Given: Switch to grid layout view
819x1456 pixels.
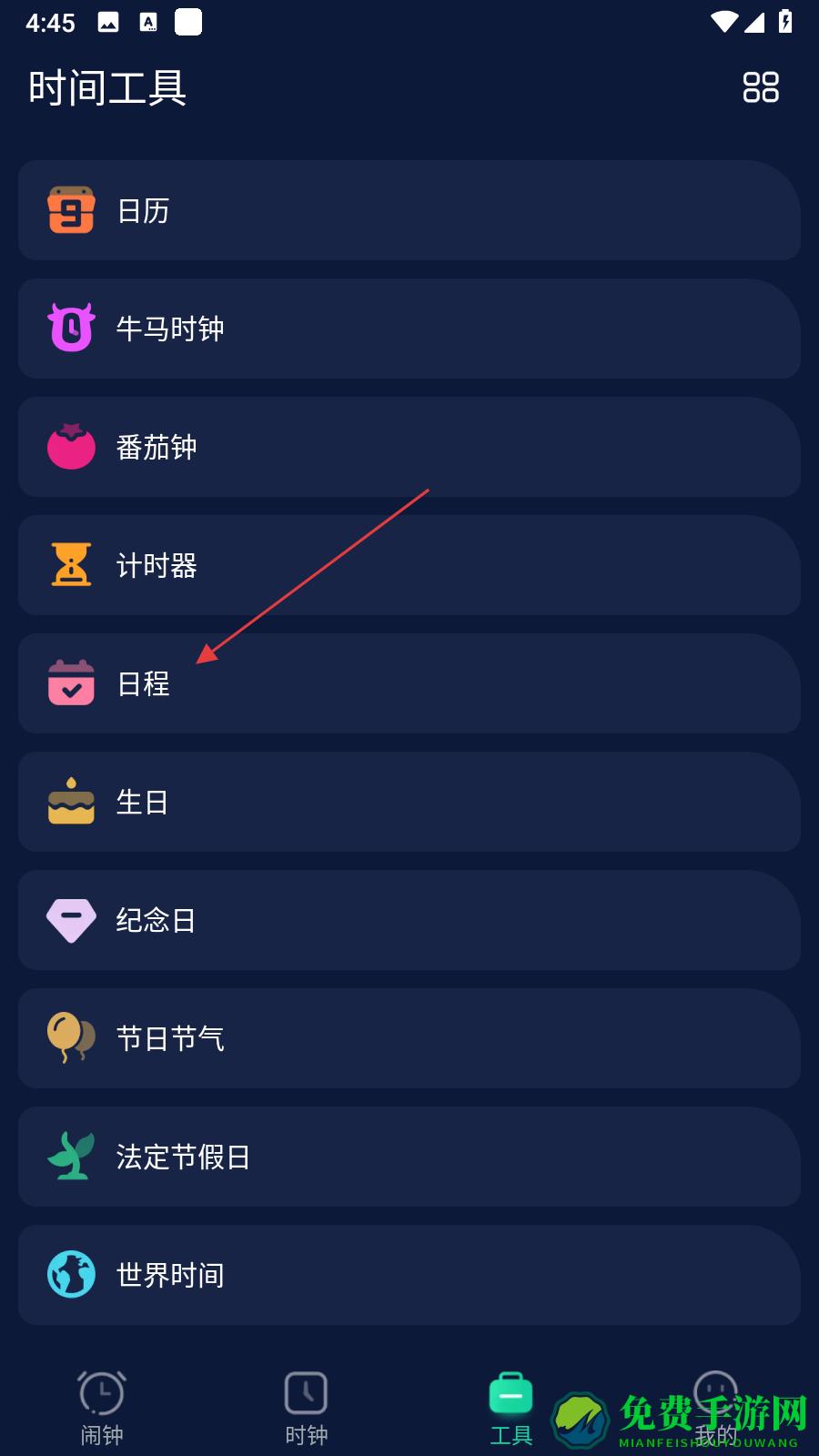Looking at the screenshot, I should 761,87.
